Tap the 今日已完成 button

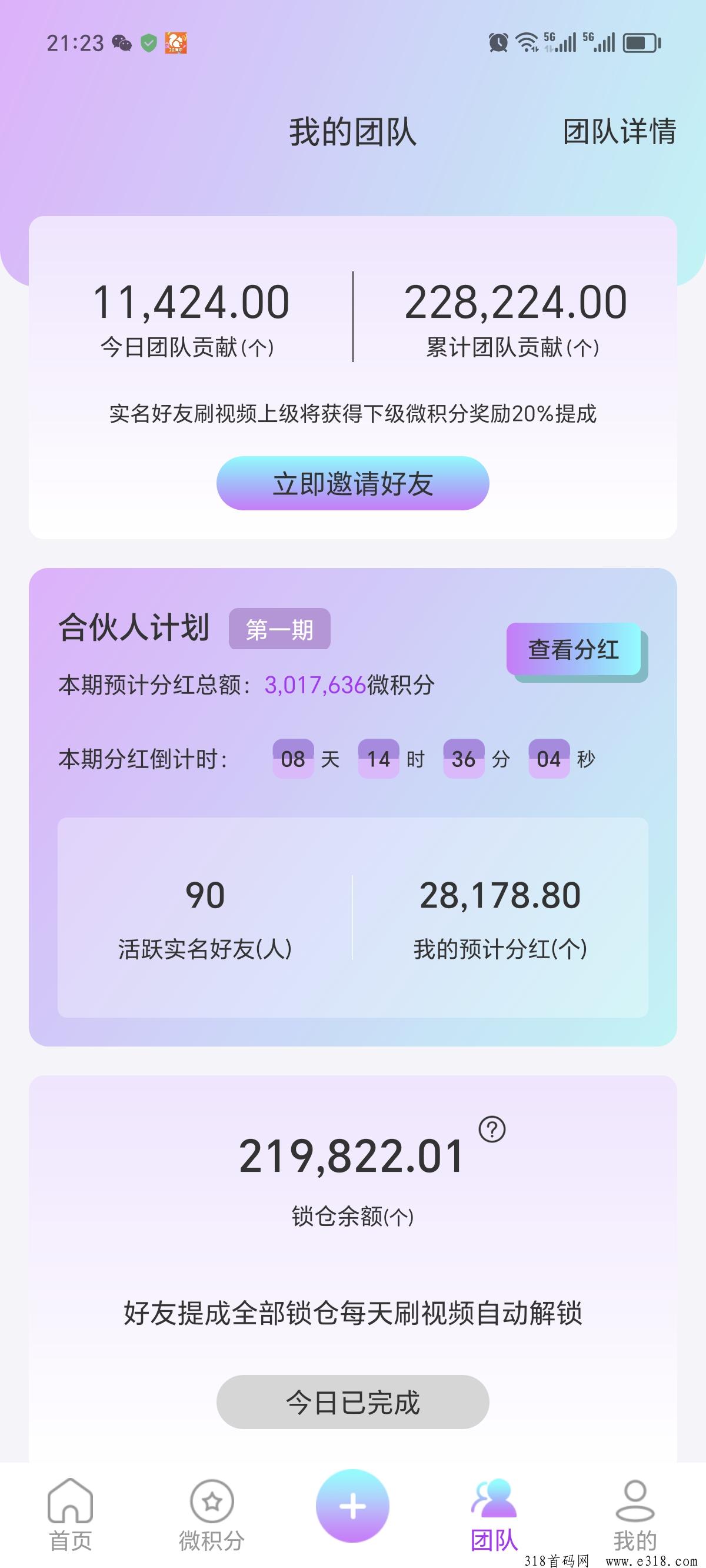[x=353, y=1402]
